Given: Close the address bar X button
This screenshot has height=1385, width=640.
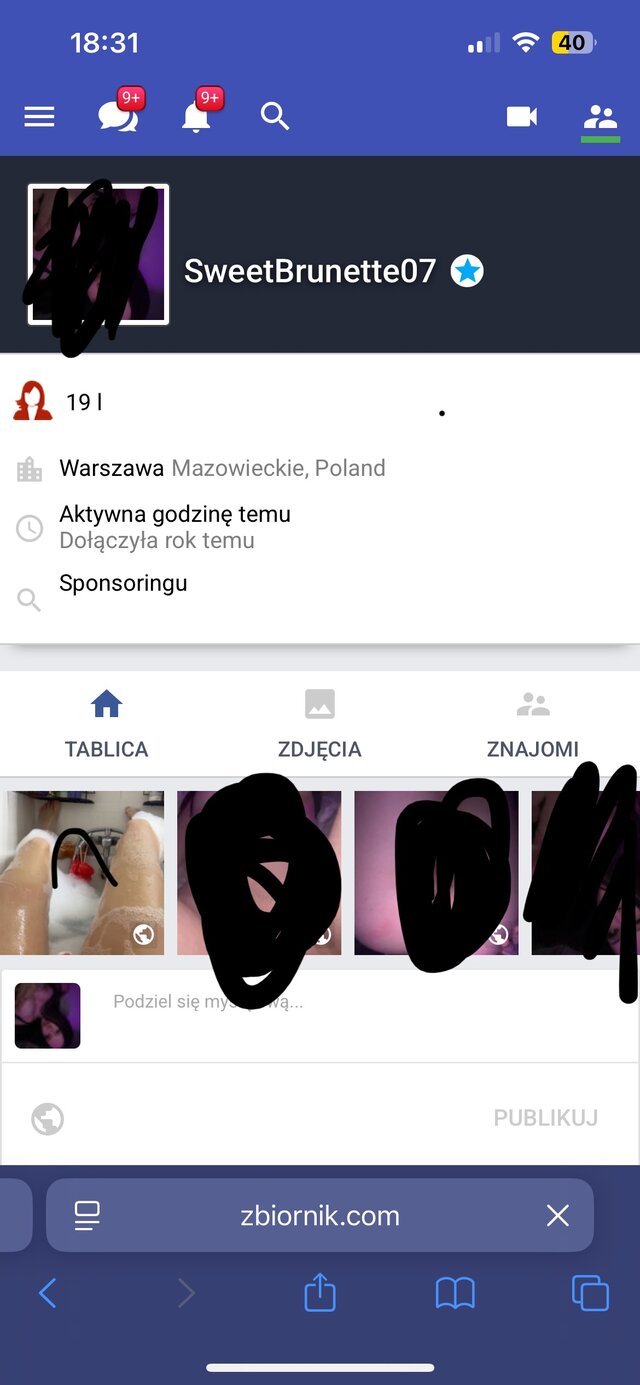Looking at the screenshot, I should point(558,1216).
